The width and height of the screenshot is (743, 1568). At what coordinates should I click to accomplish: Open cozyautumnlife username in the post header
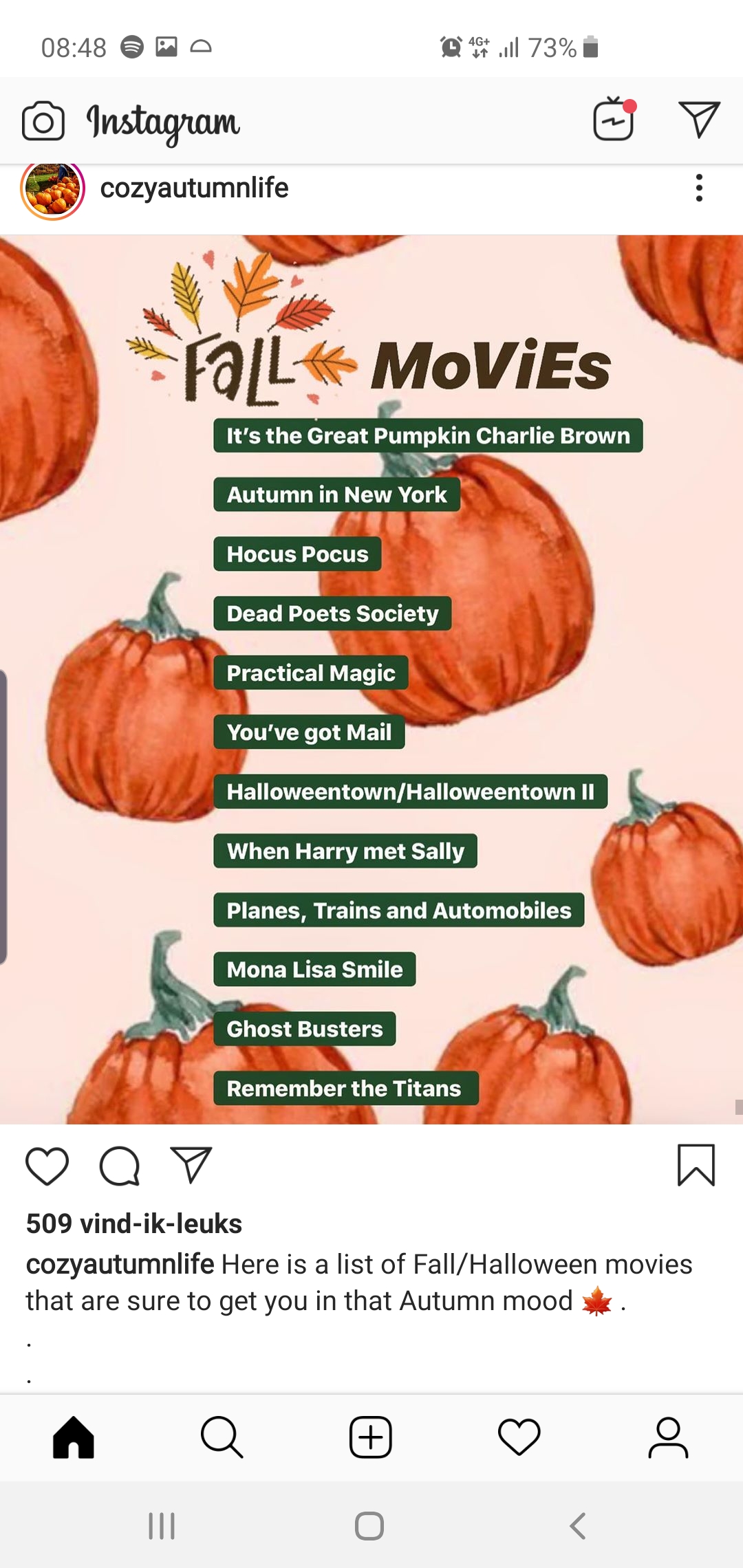coord(194,188)
